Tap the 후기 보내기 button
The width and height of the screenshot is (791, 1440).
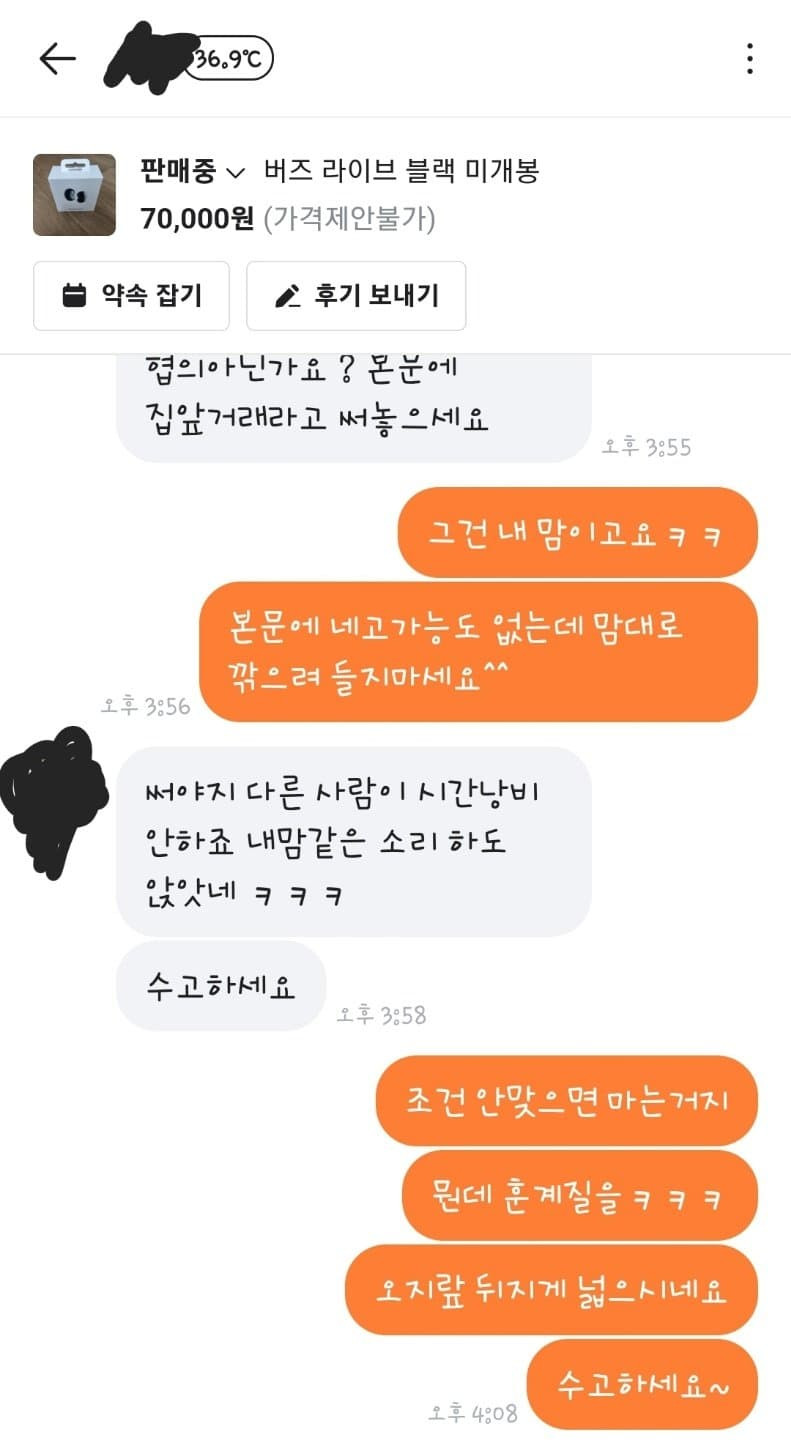point(356,296)
